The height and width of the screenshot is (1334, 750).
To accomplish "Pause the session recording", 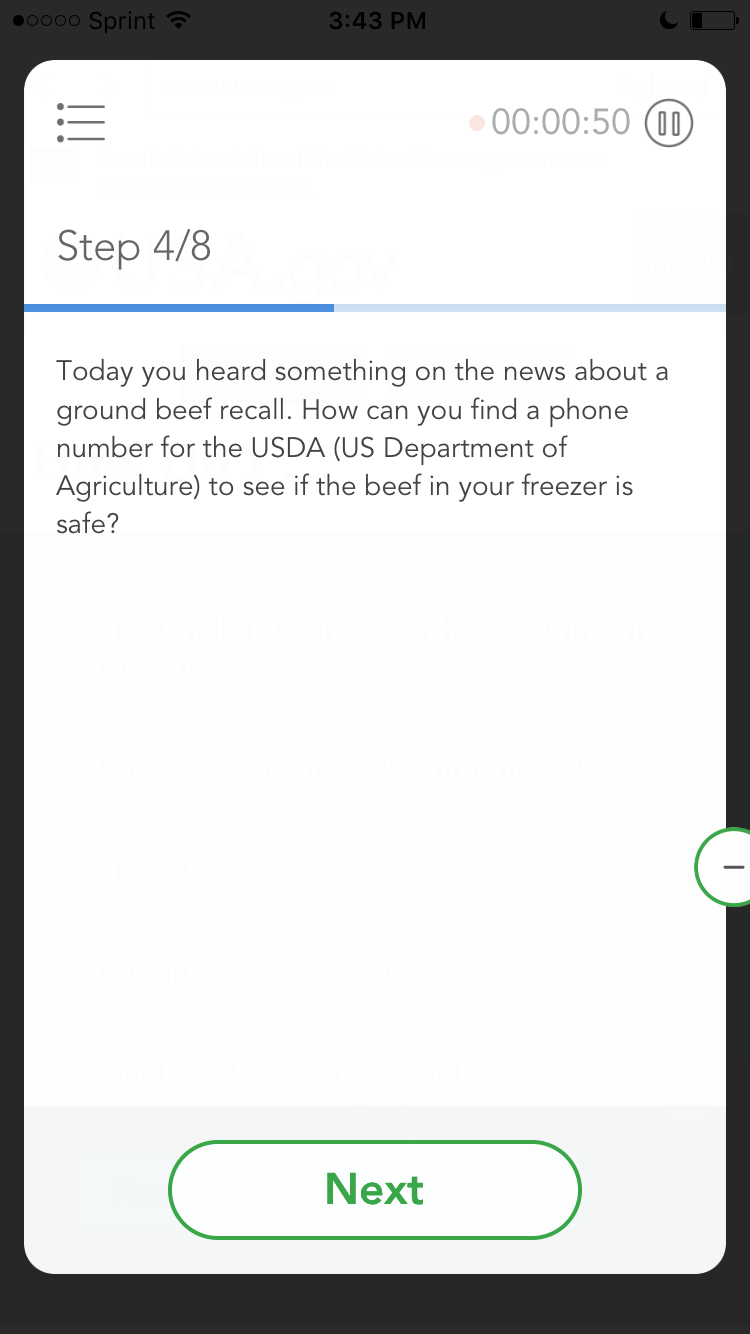I will pyautogui.click(x=669, y=123).
